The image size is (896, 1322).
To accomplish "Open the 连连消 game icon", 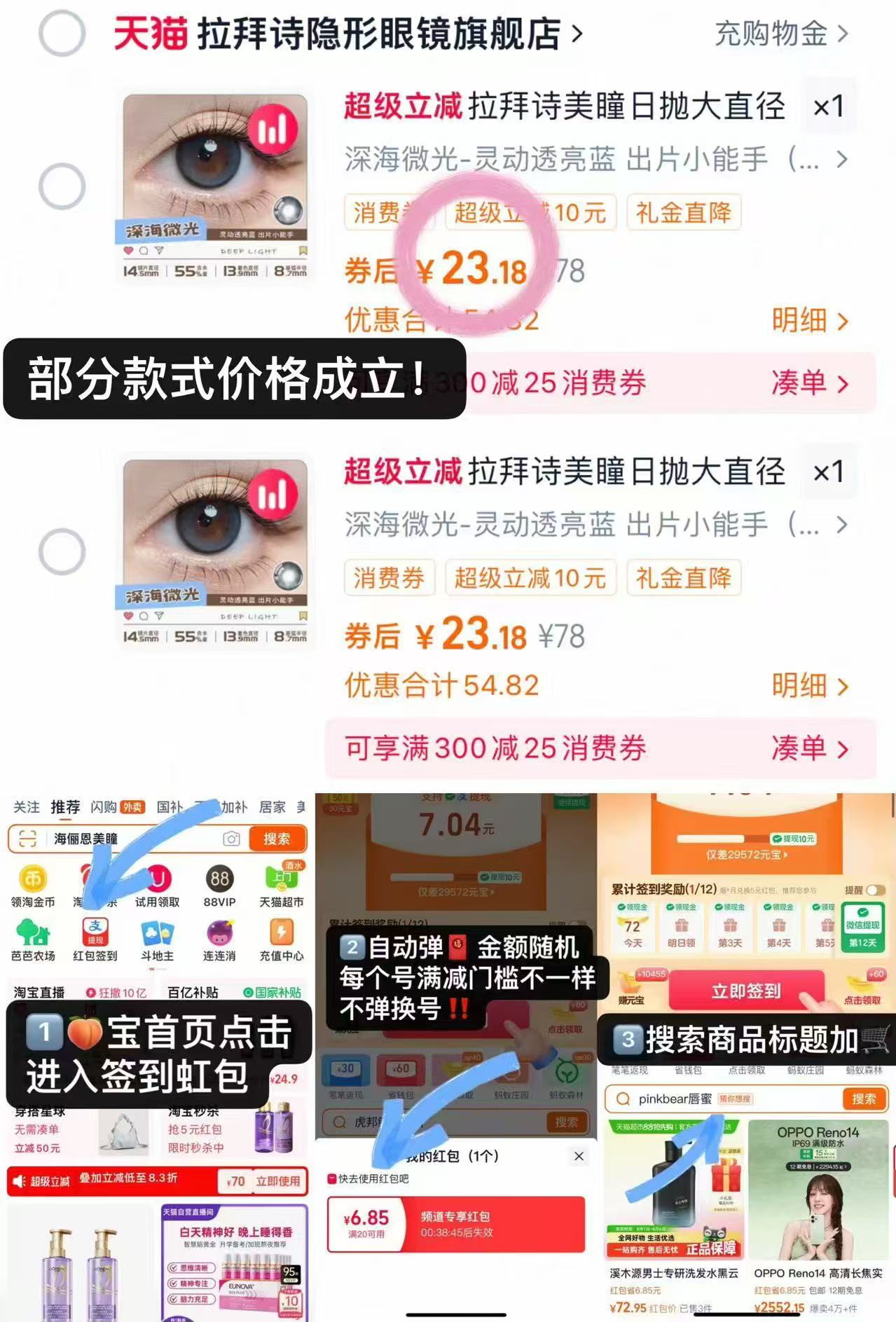I will pos(218,933).
